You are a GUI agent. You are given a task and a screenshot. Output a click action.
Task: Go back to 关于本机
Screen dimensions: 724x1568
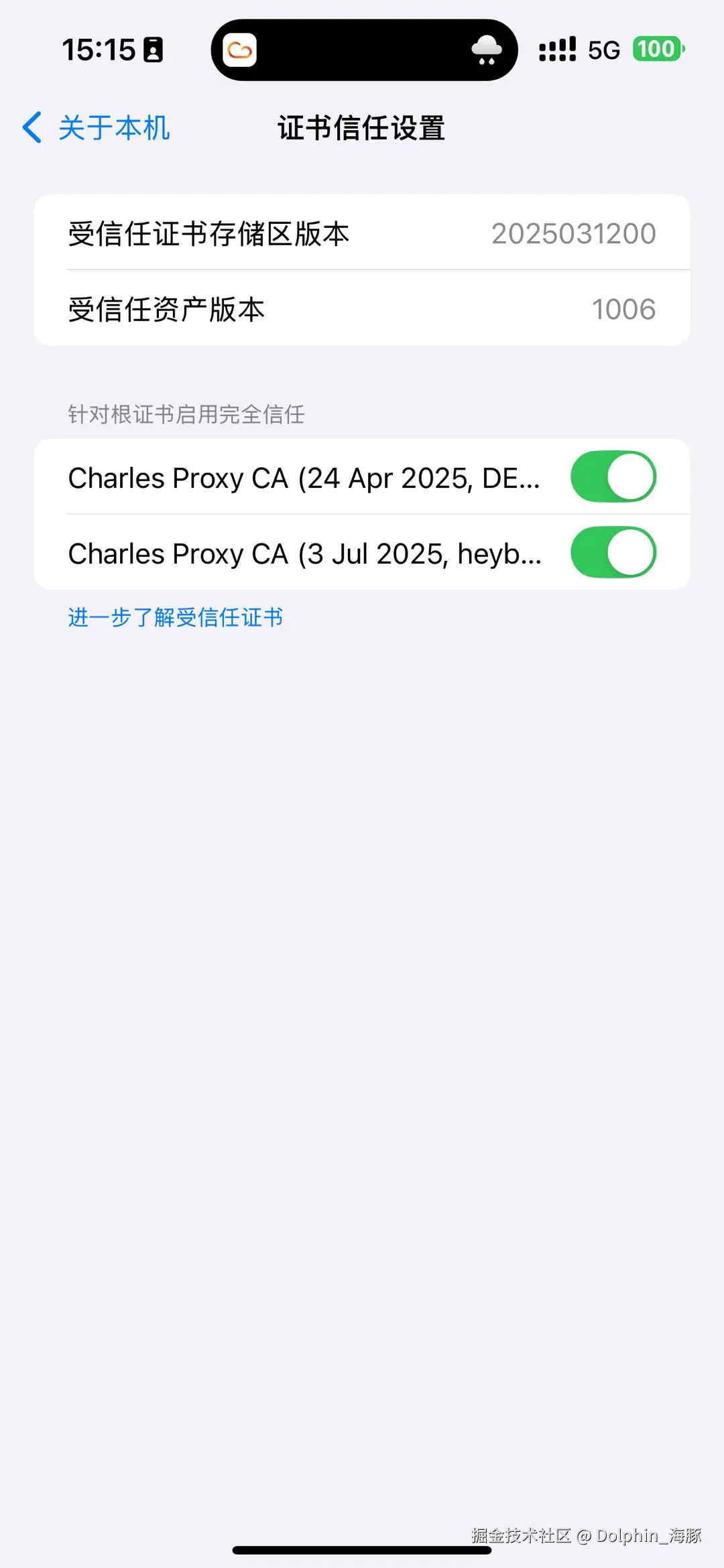coord(97,128)
